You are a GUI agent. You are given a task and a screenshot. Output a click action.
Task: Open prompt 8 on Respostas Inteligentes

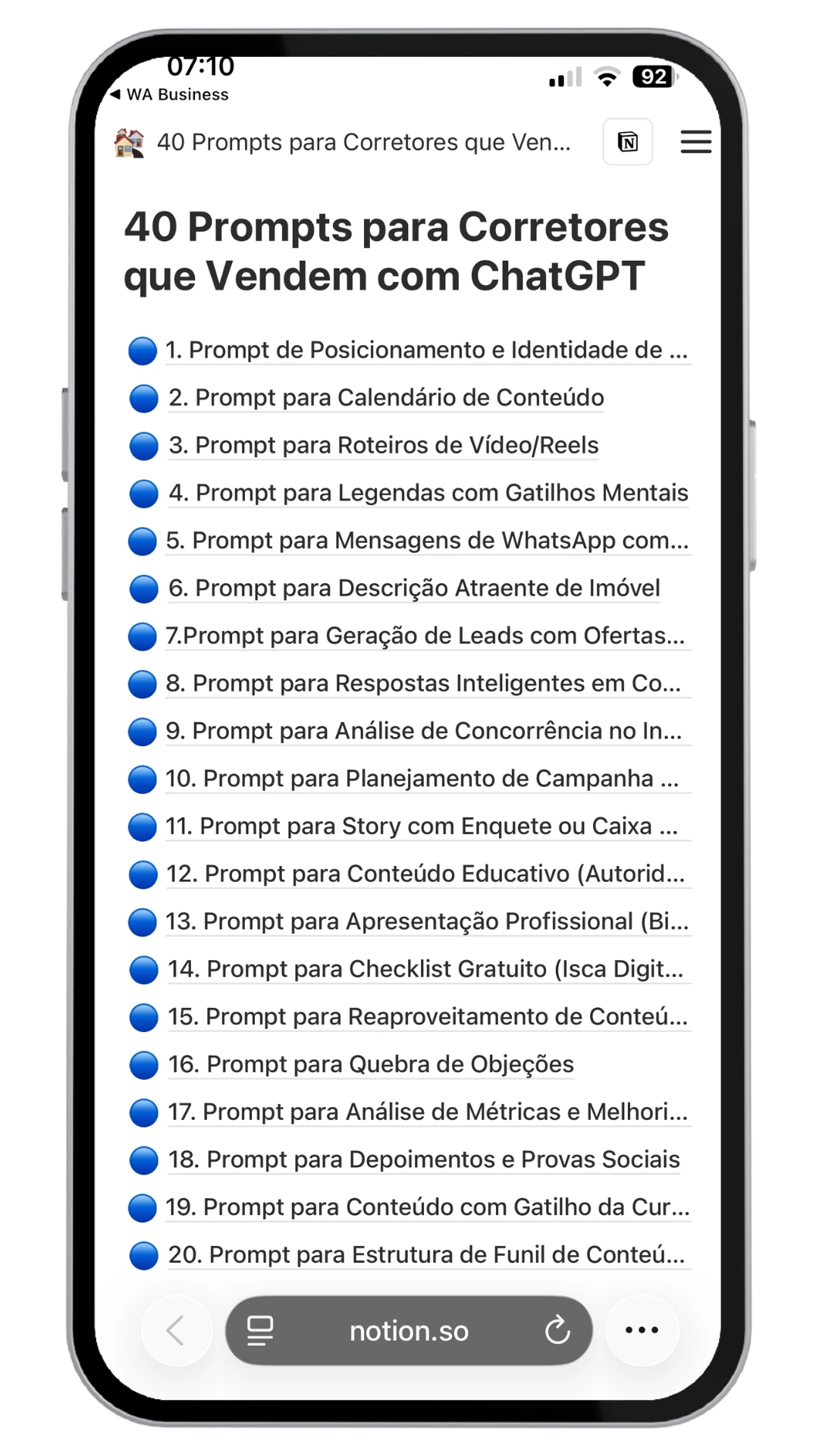click(423, 684)
